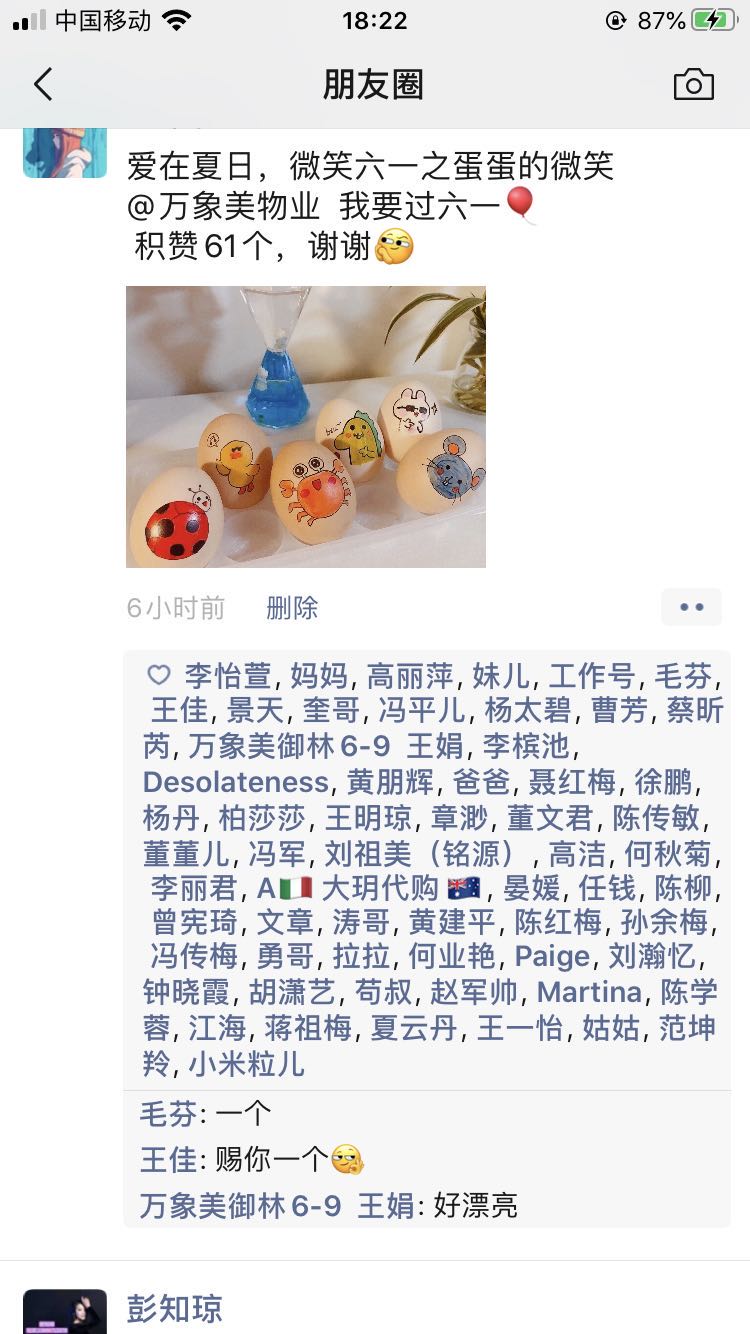Reply to 王娟's comment 好漂亮
This screenshot has height=1334, width=750.
point(475,1206)
